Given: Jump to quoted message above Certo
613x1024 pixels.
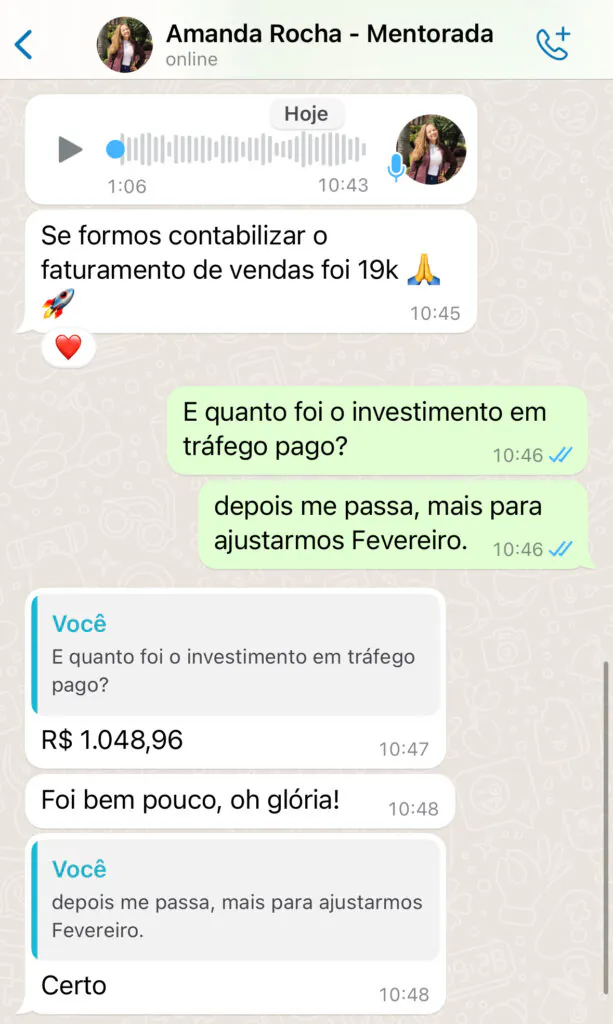Looking at the screenshot, I should click(x=236, y=900).
